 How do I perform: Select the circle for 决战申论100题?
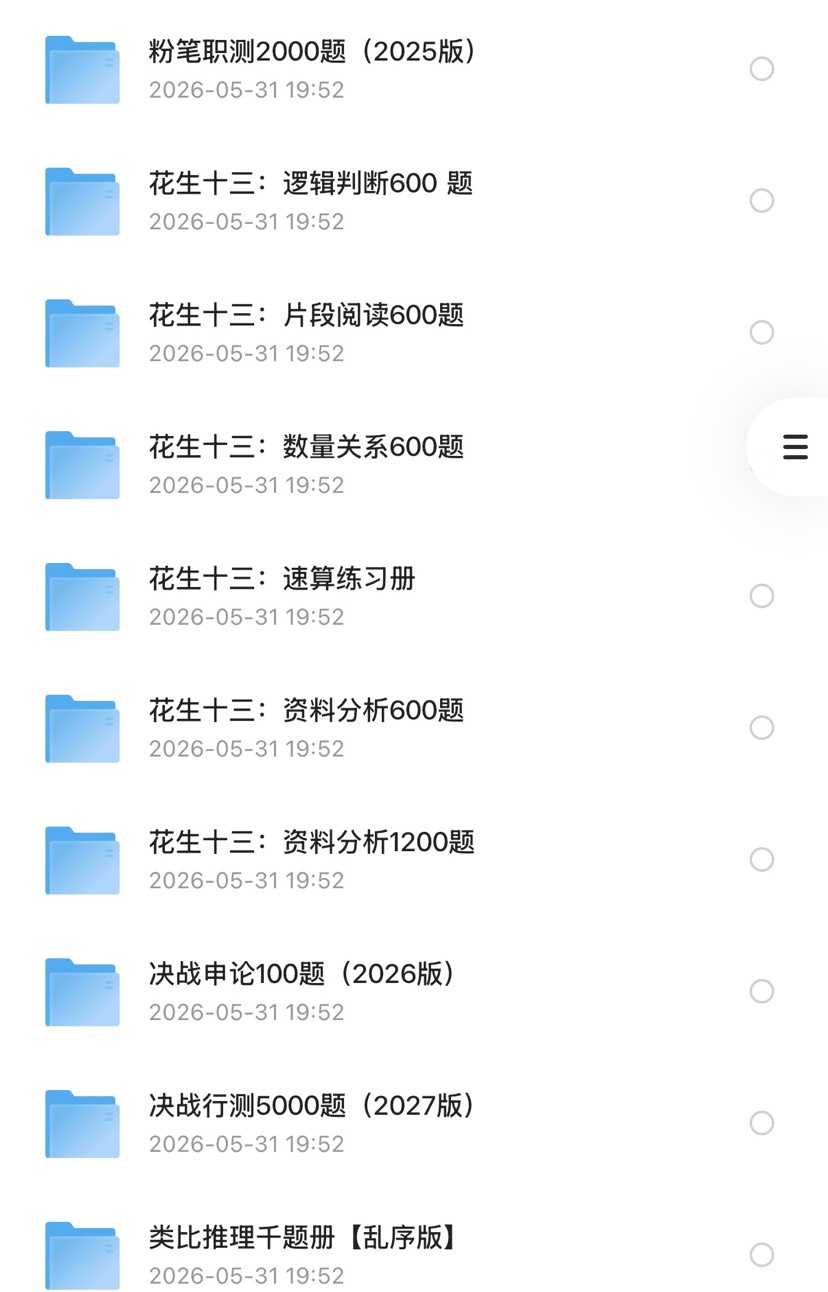click(x=762, y=991)
